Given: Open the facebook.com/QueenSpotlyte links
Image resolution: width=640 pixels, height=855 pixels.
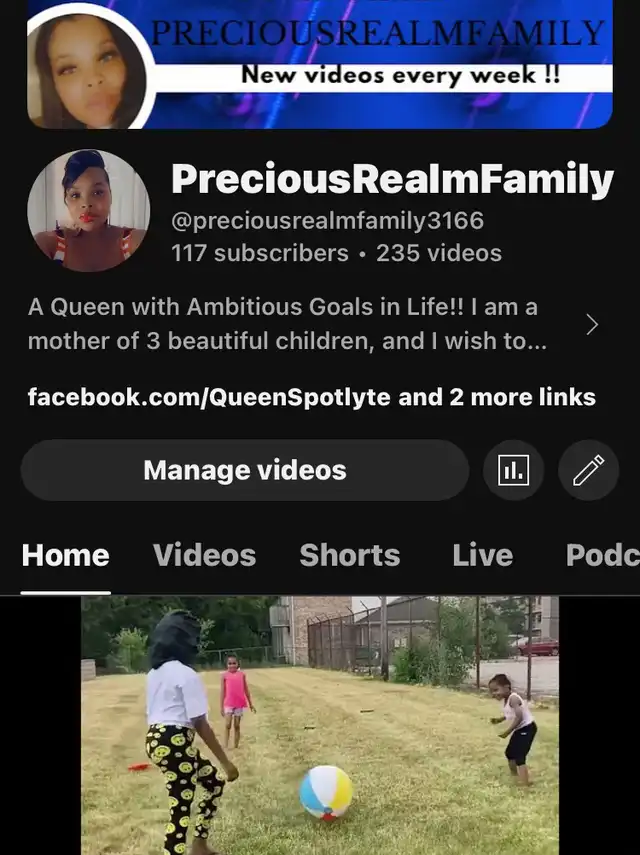Looking at the screenshot, I should click(x=311, y=397).
